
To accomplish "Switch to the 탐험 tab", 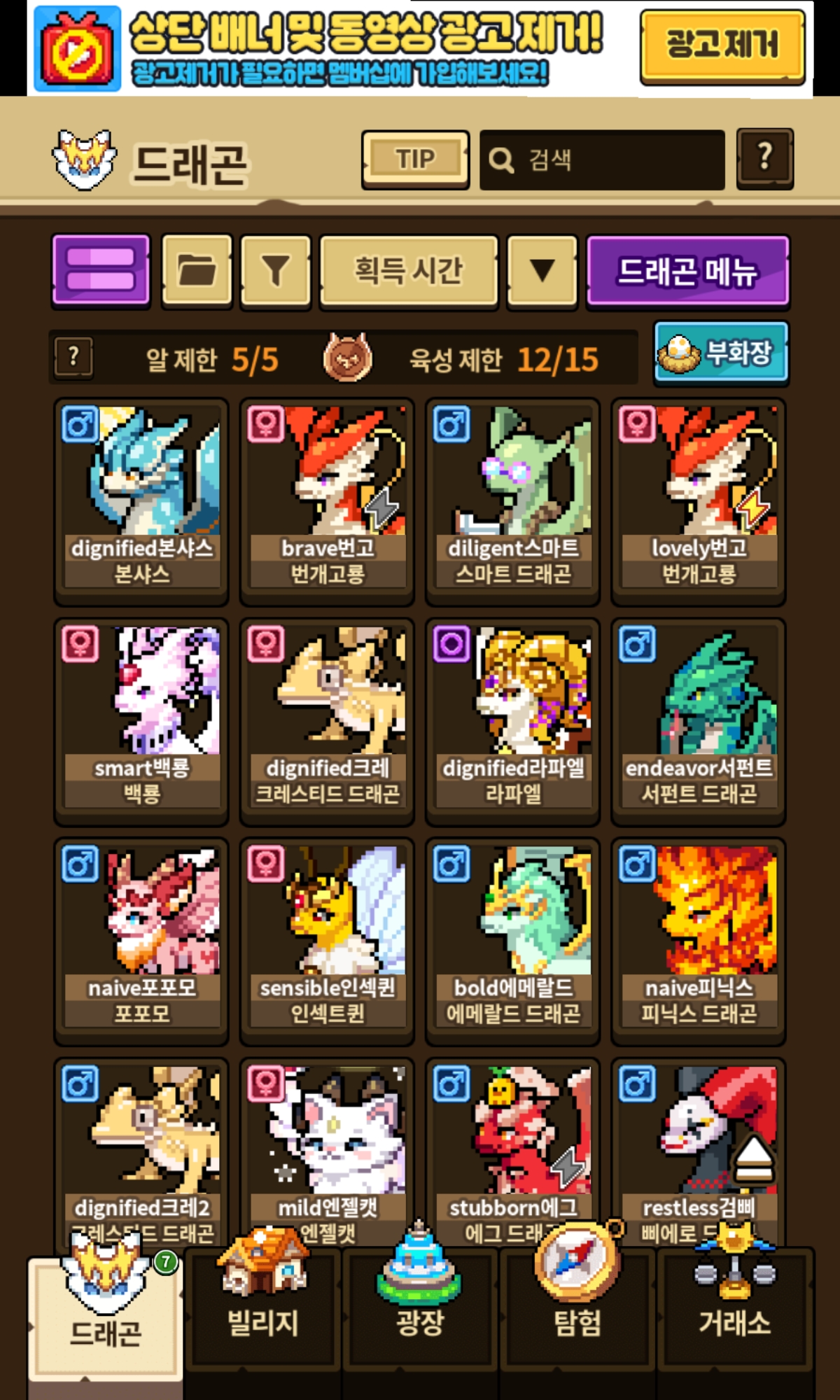I will [577, 1309].
